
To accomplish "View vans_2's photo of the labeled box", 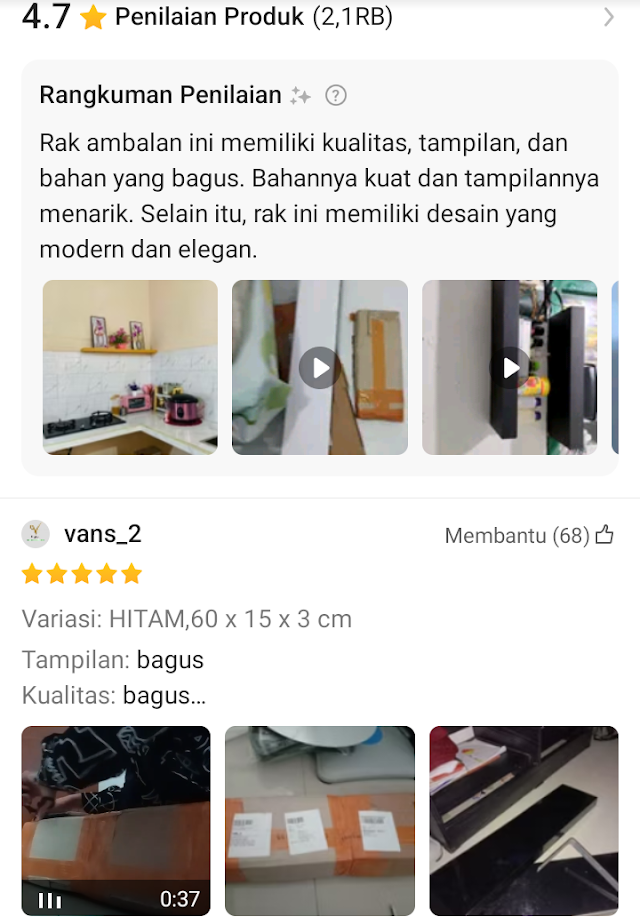I will coord(320,820).
